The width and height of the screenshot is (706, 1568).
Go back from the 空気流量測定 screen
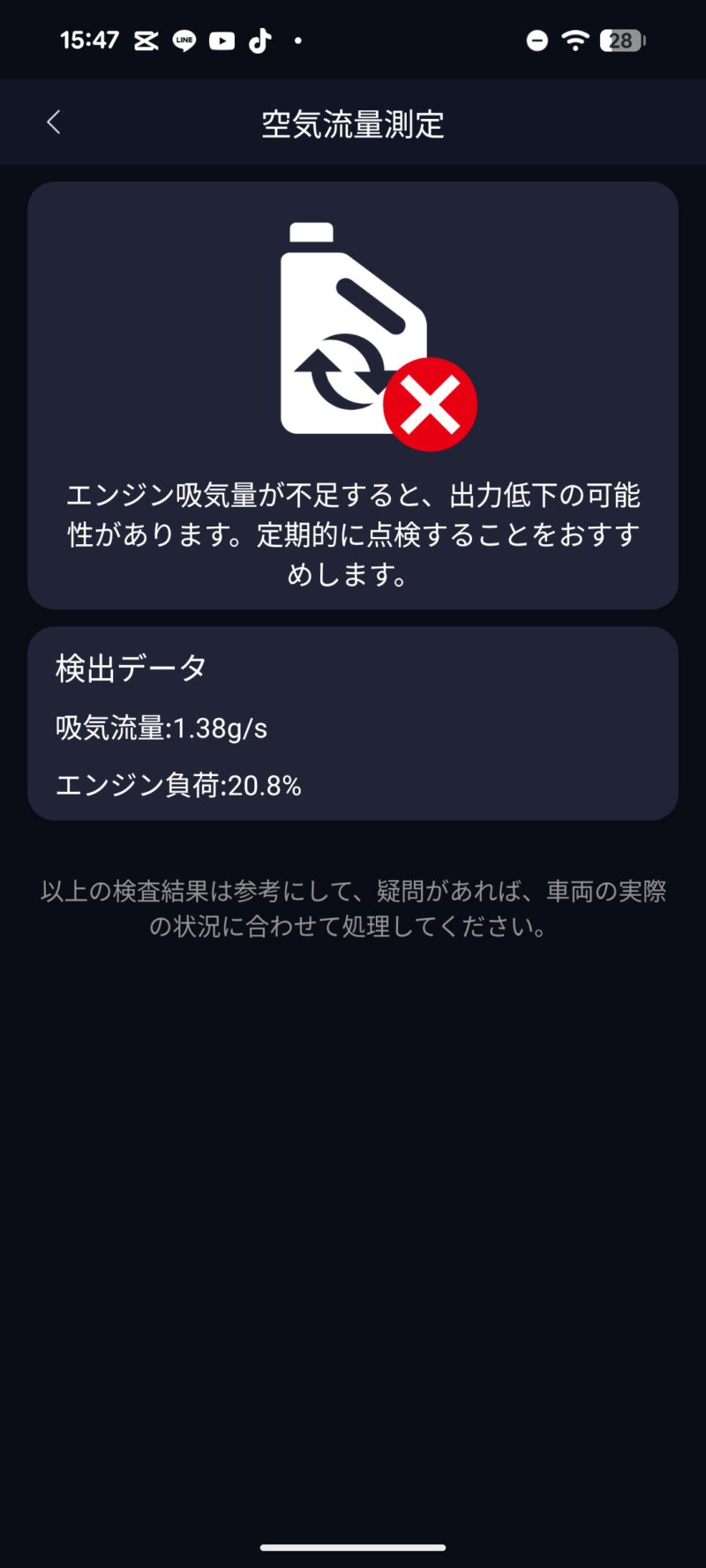[x=54, y=123]
